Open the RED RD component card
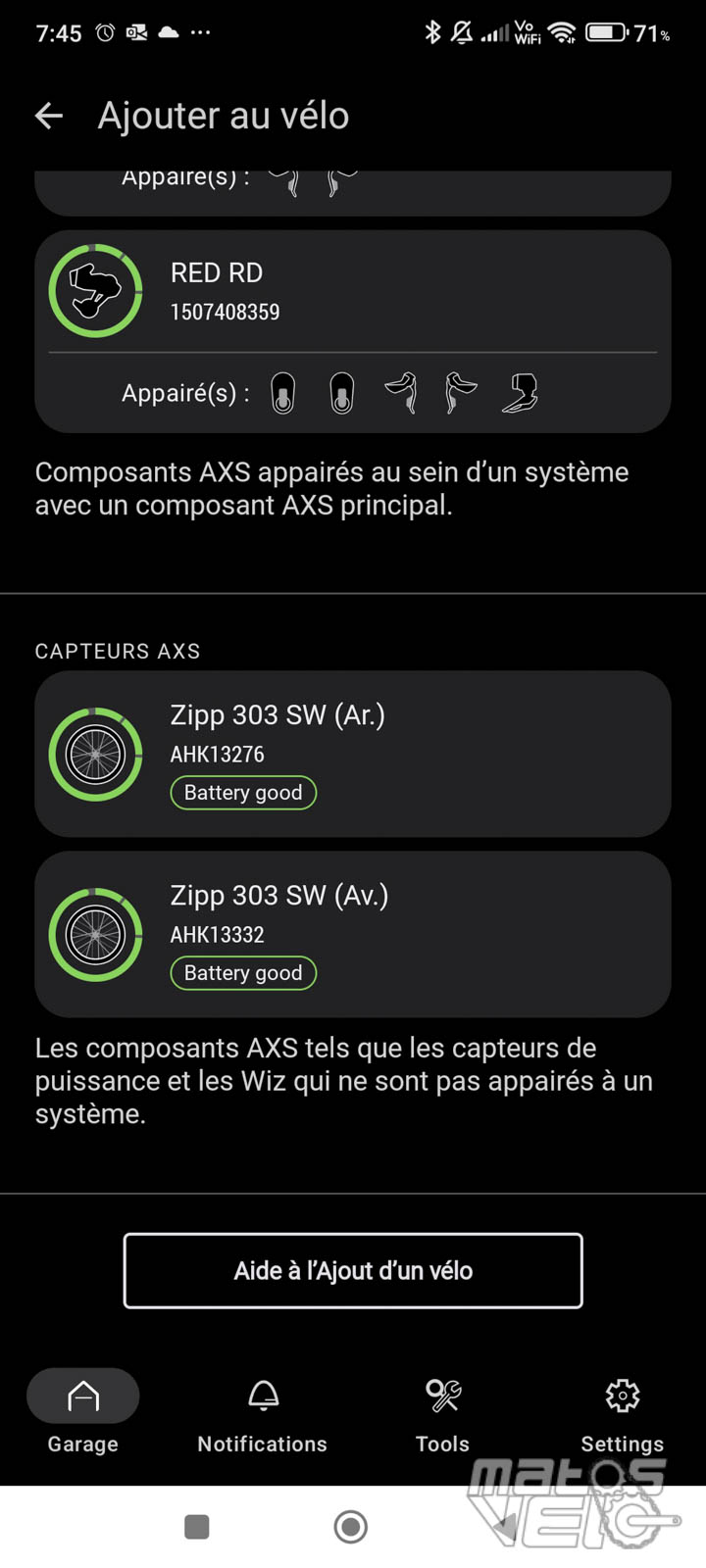Image resolution: width=706 pixels, height=1568 pixels. click(353, 292)
